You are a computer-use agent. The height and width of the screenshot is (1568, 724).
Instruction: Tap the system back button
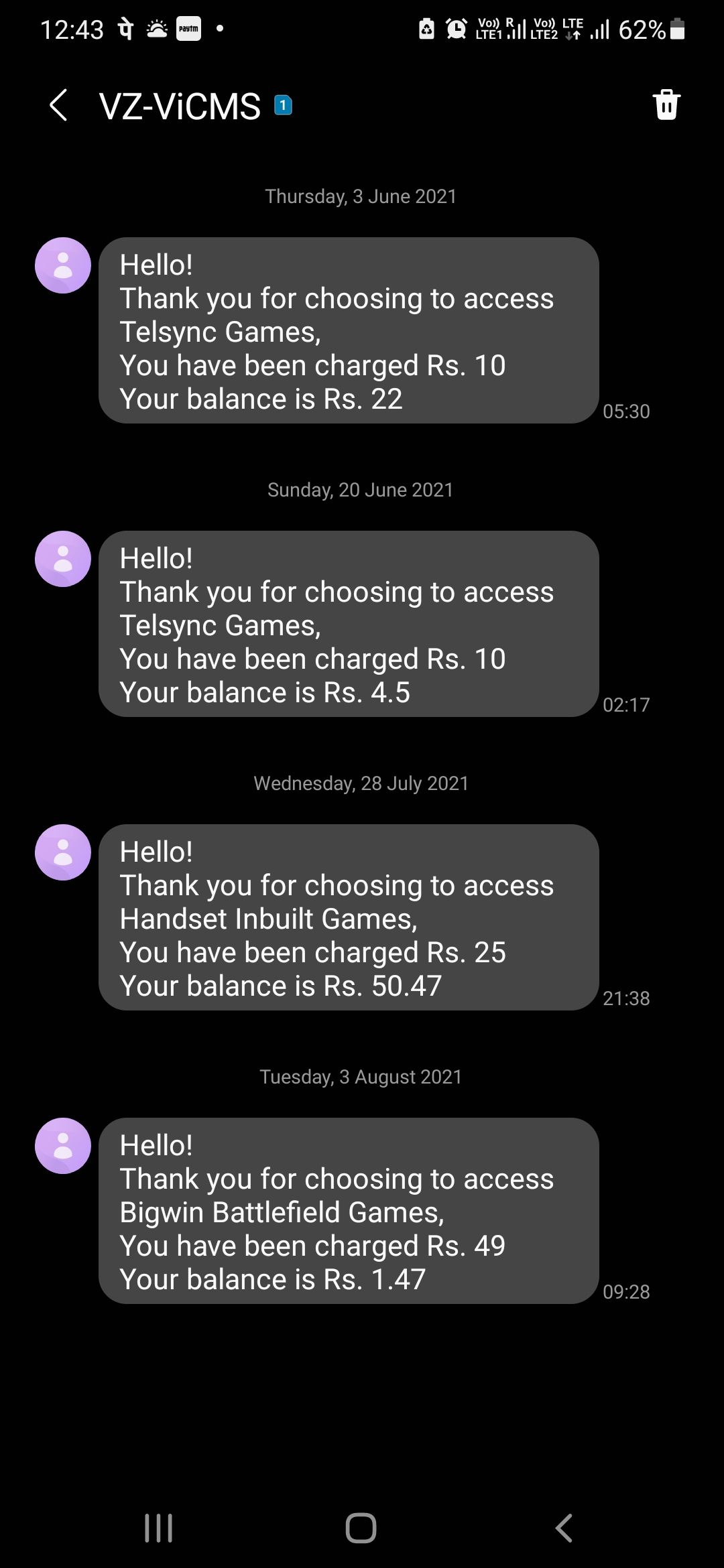coord(564,1528)
